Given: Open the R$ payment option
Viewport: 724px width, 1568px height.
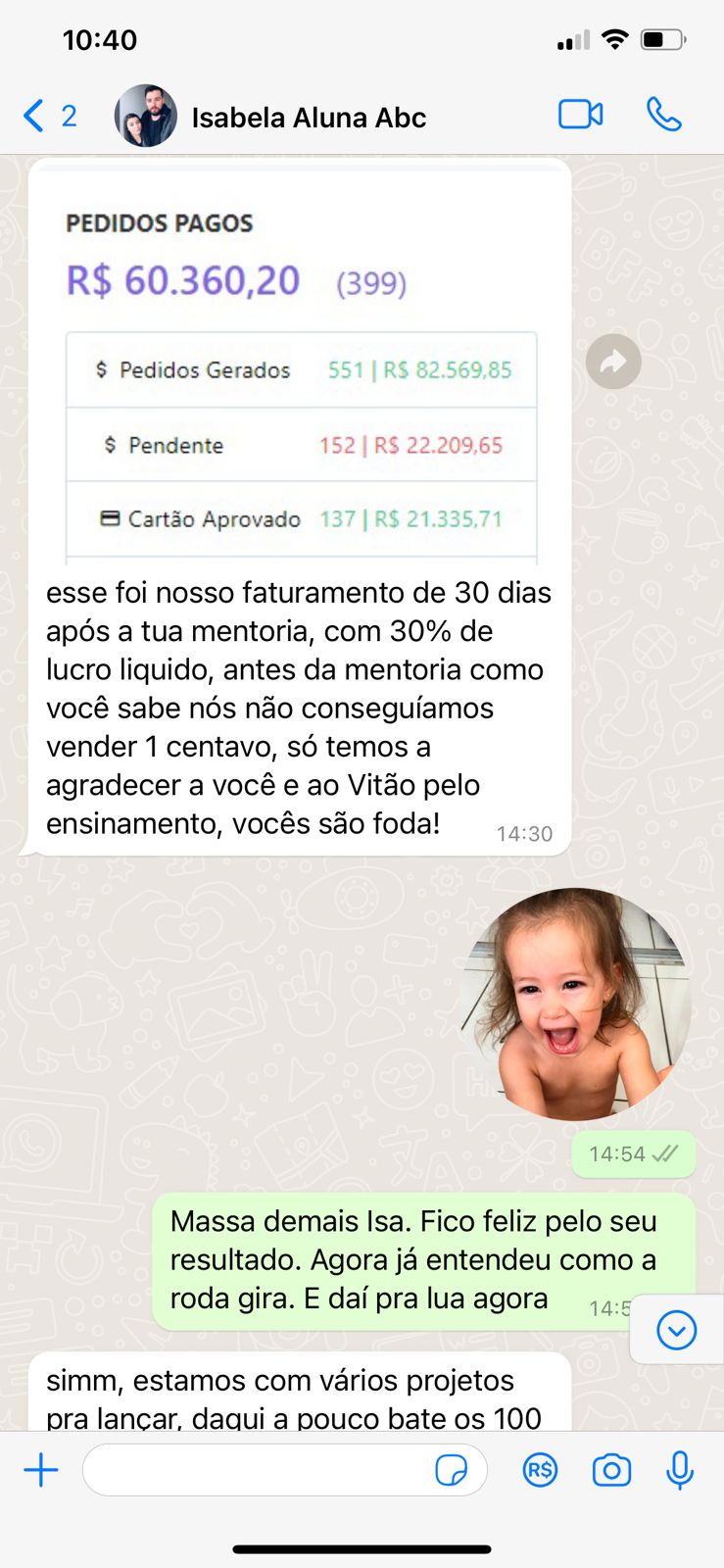Looking at the screenshot, I should 540,1470.
